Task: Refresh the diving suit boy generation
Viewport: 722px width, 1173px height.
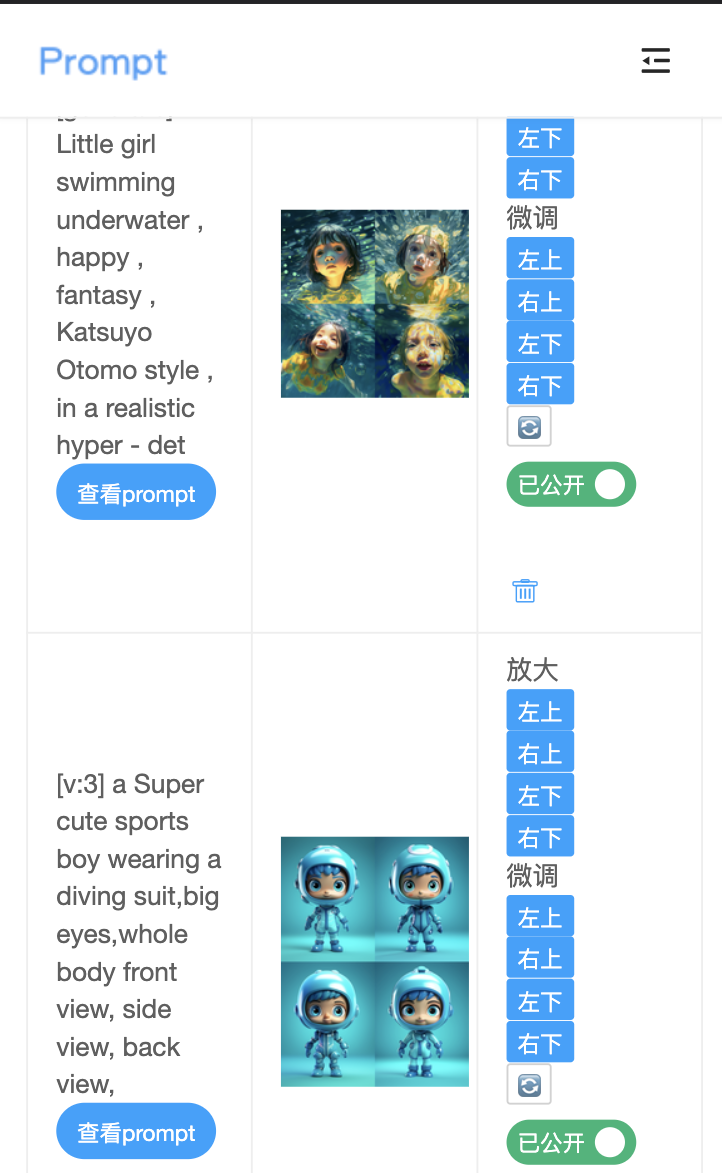Action: tap(529, 1085)
